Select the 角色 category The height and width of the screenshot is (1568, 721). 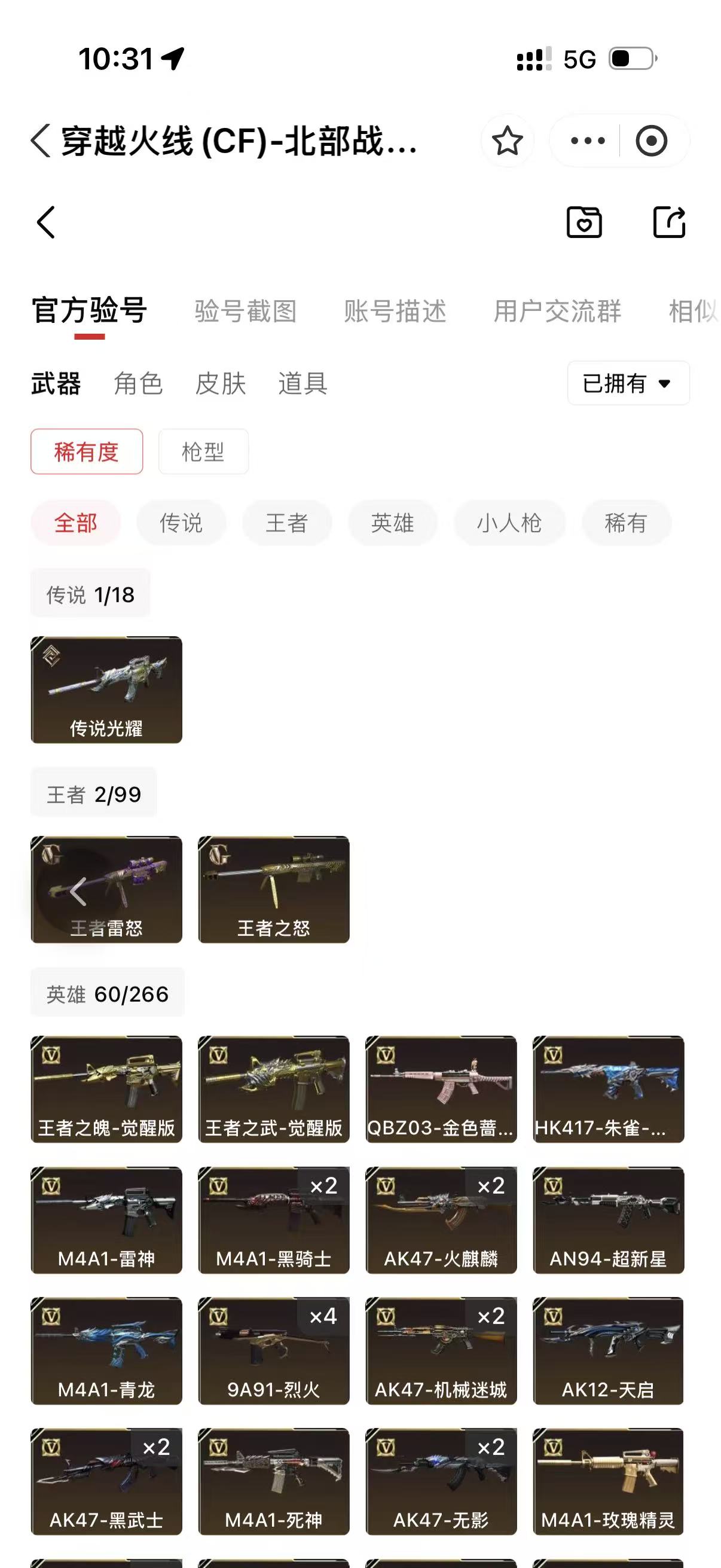(139, 383)
